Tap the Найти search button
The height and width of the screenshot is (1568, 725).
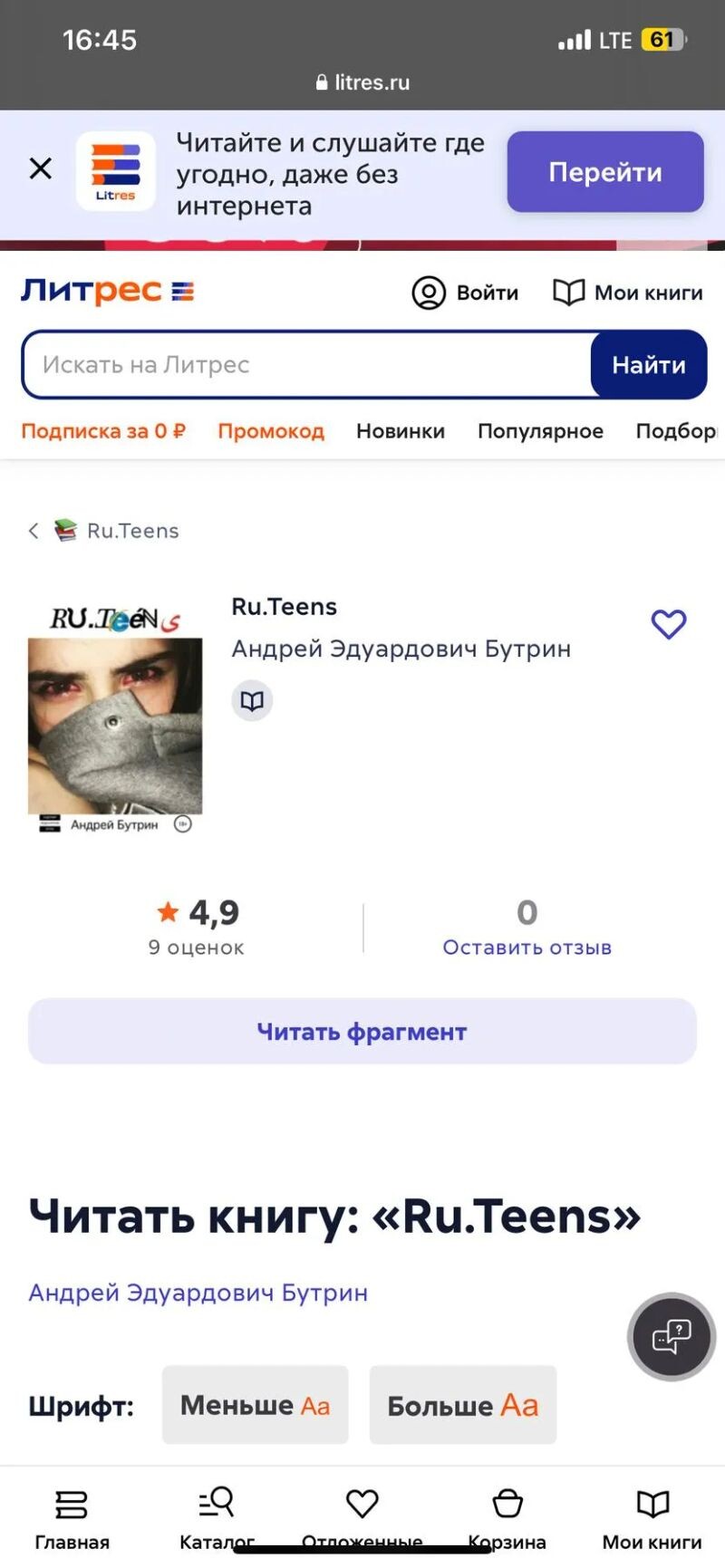(x=648, y=365)
